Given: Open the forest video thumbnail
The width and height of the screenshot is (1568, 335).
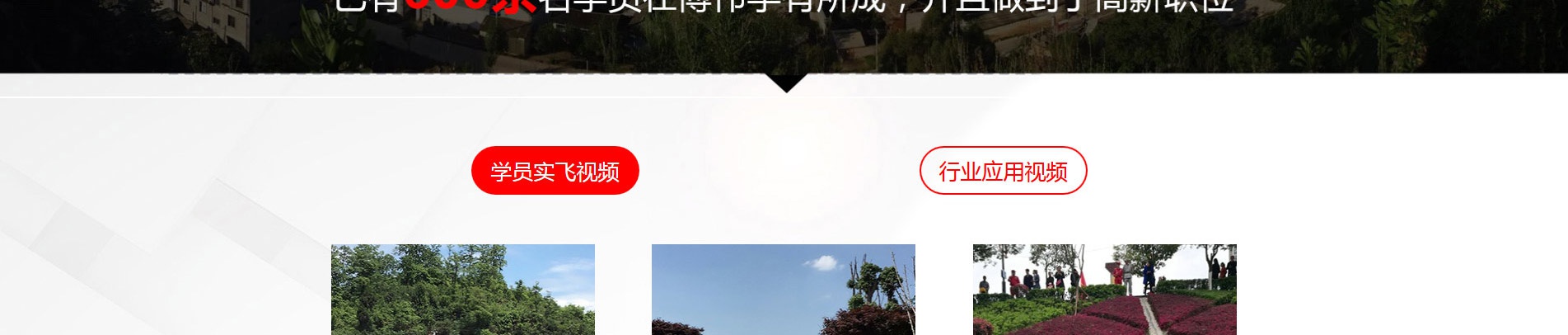Looking at the screenshot, I should (462, 290).
